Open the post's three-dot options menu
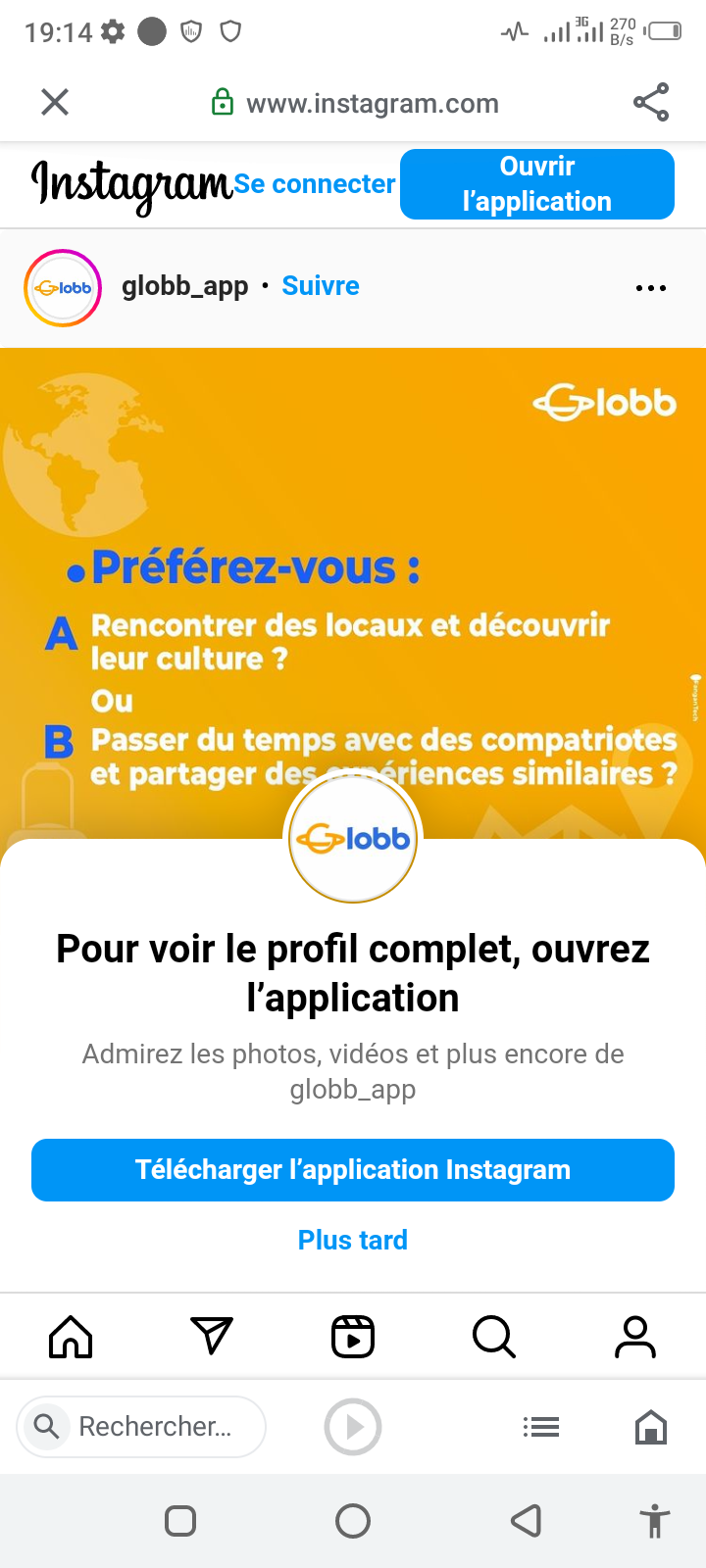Viewport: 706px width, 1568px height. [651, 288]
